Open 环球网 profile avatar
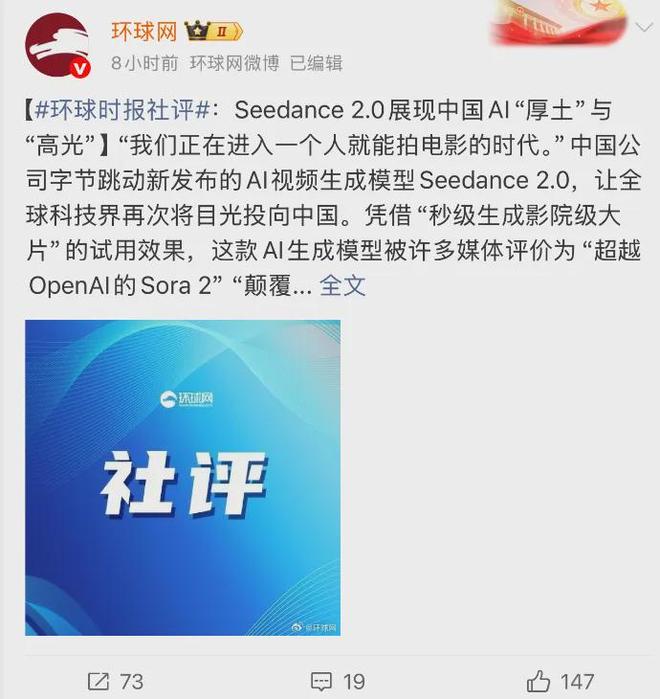The image size is (660, 699). (55, 45)
